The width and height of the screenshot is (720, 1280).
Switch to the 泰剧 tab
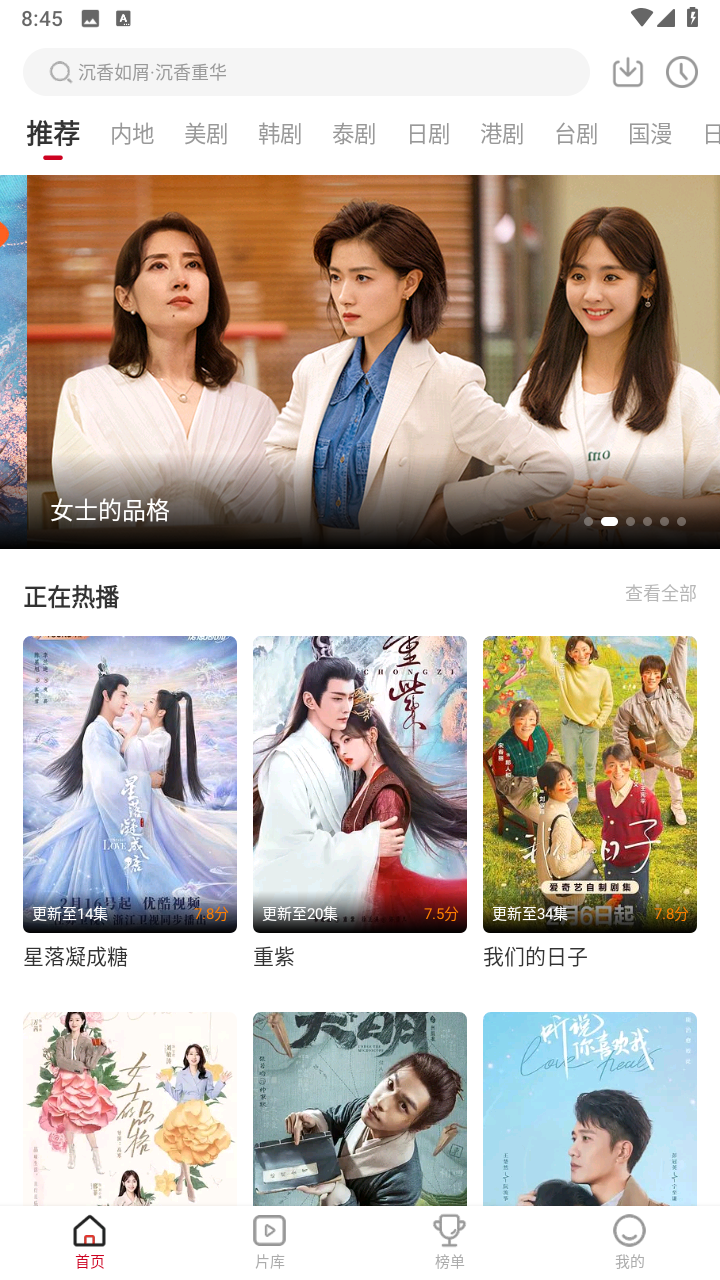354,134
